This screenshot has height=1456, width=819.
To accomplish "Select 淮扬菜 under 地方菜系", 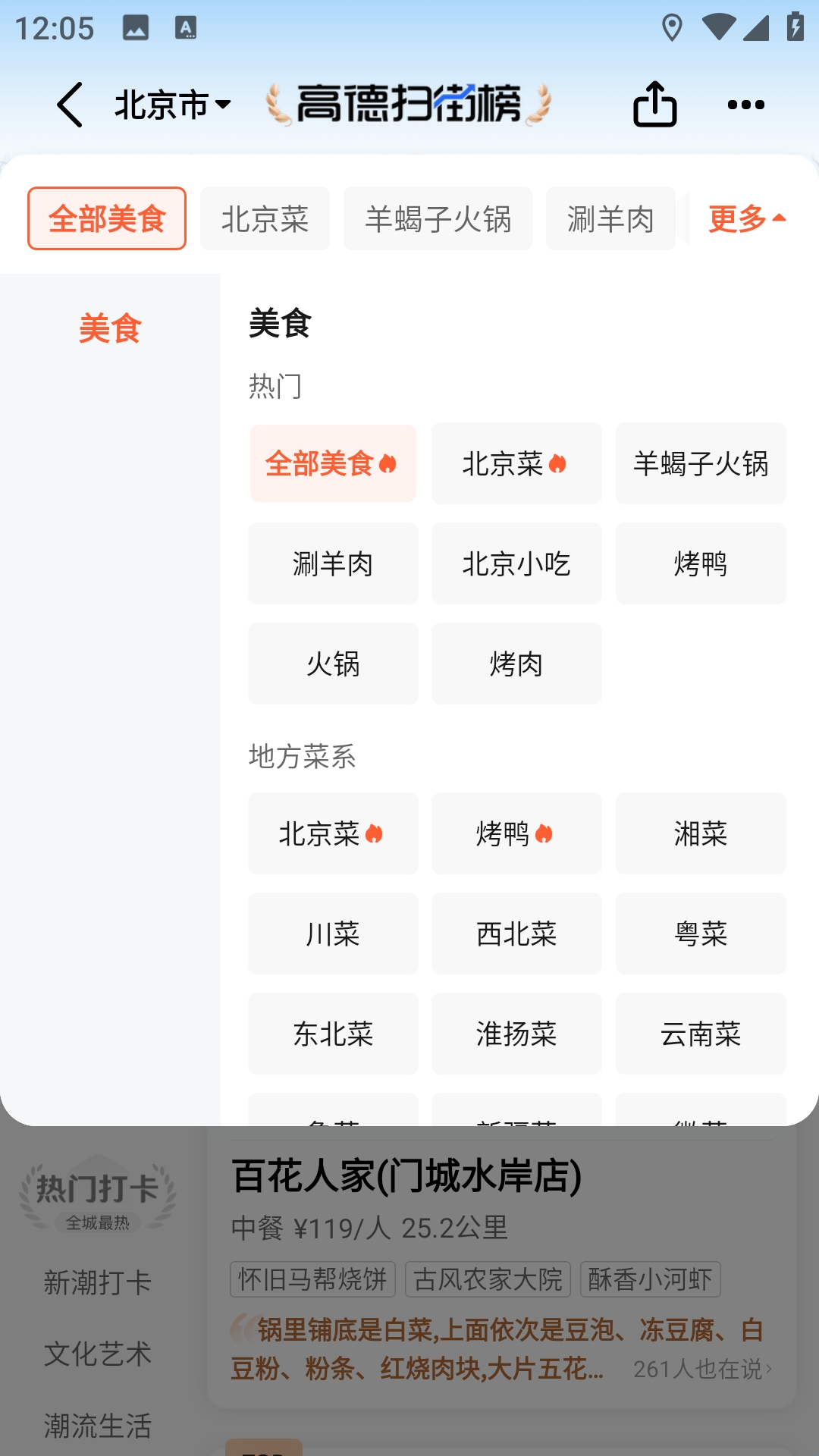I will coord(516,1034).
